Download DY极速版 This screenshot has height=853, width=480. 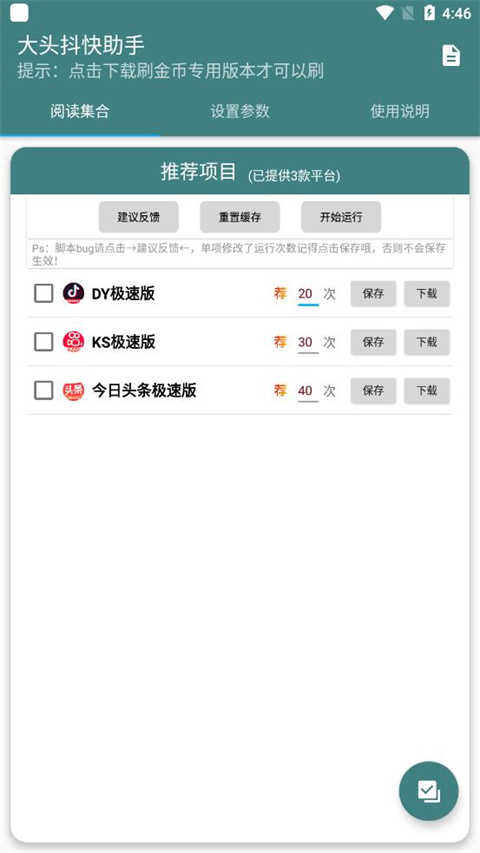coord(427,294)
